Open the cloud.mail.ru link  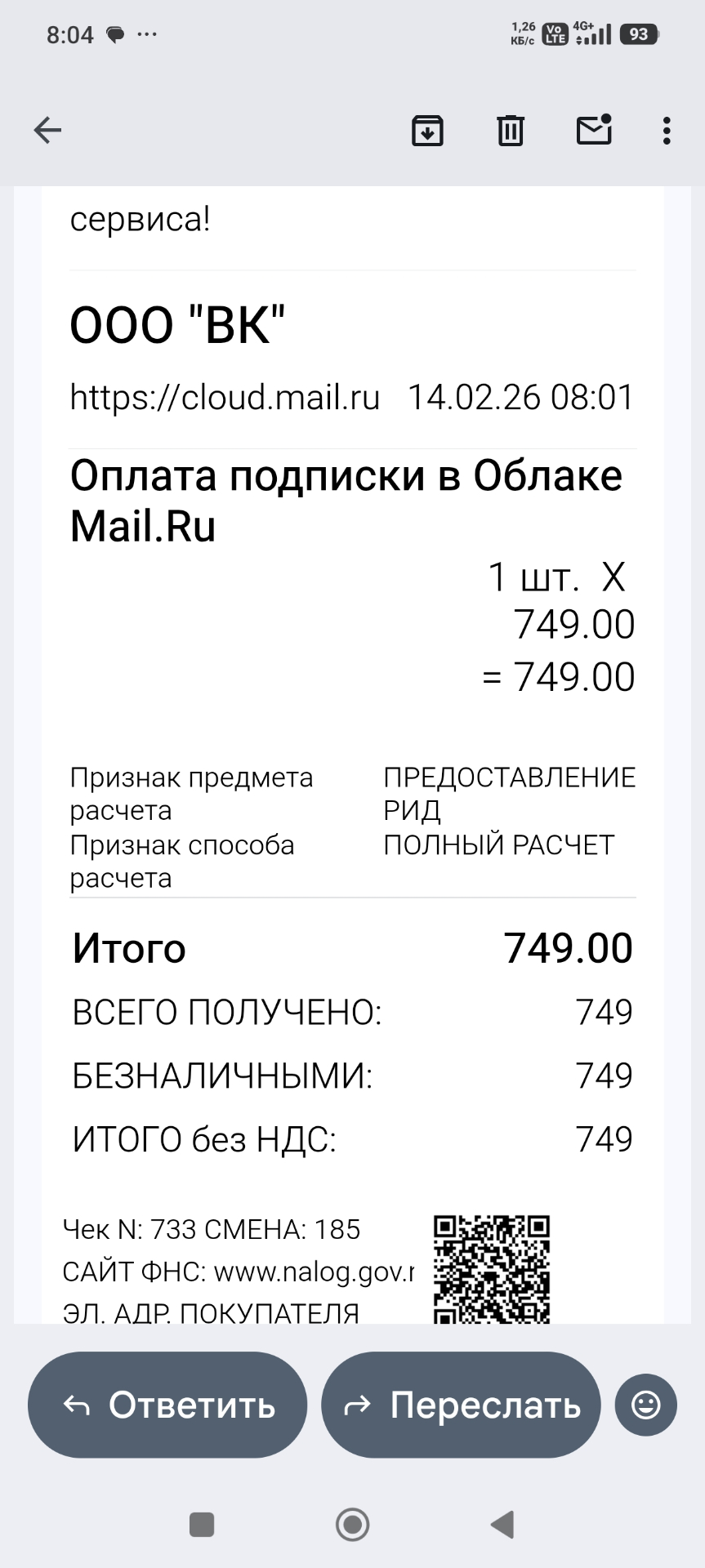point(225,398)
